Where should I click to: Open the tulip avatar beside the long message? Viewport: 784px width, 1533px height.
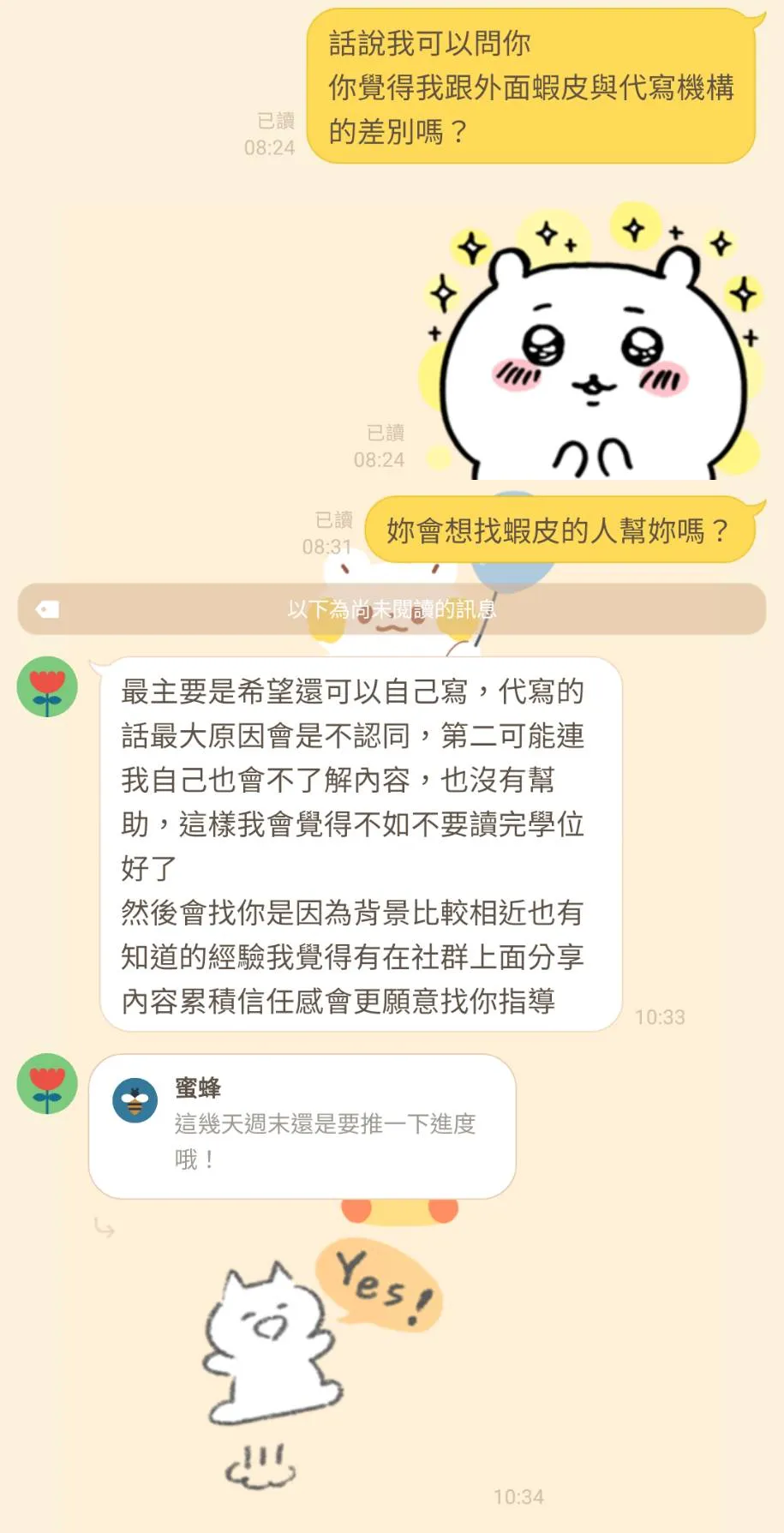(x=47, y=686)
